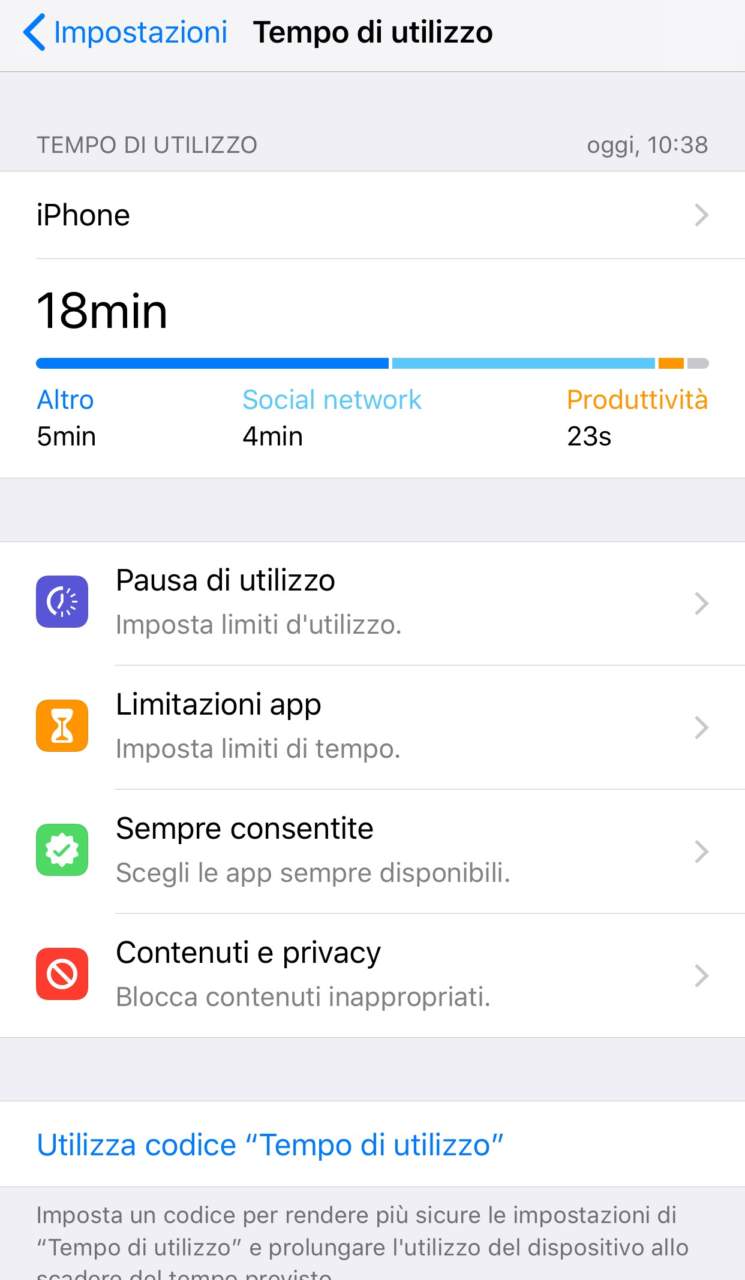Open Sempre consentite settings
745x1280 pixels.
(x=372, y=851)
